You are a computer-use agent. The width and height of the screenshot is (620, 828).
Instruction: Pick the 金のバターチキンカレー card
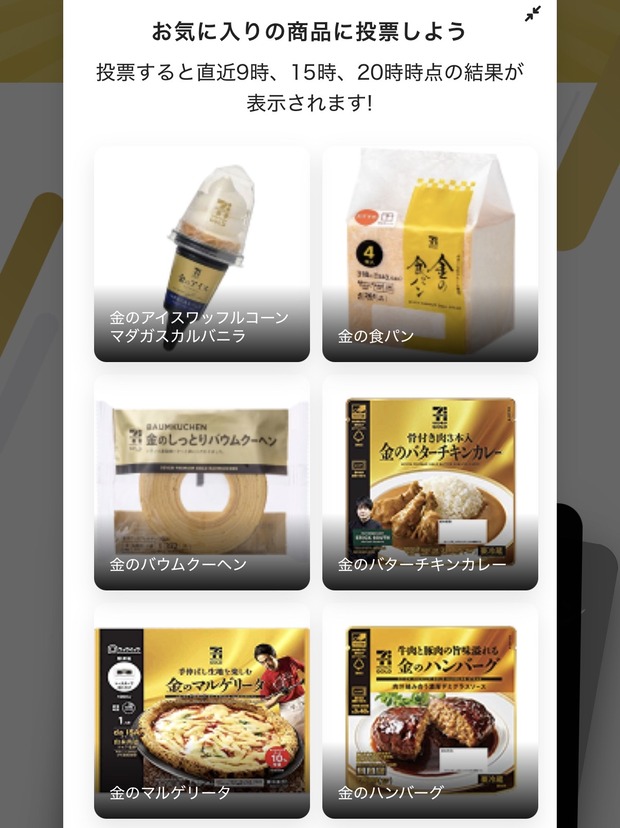tap(430, 483)
